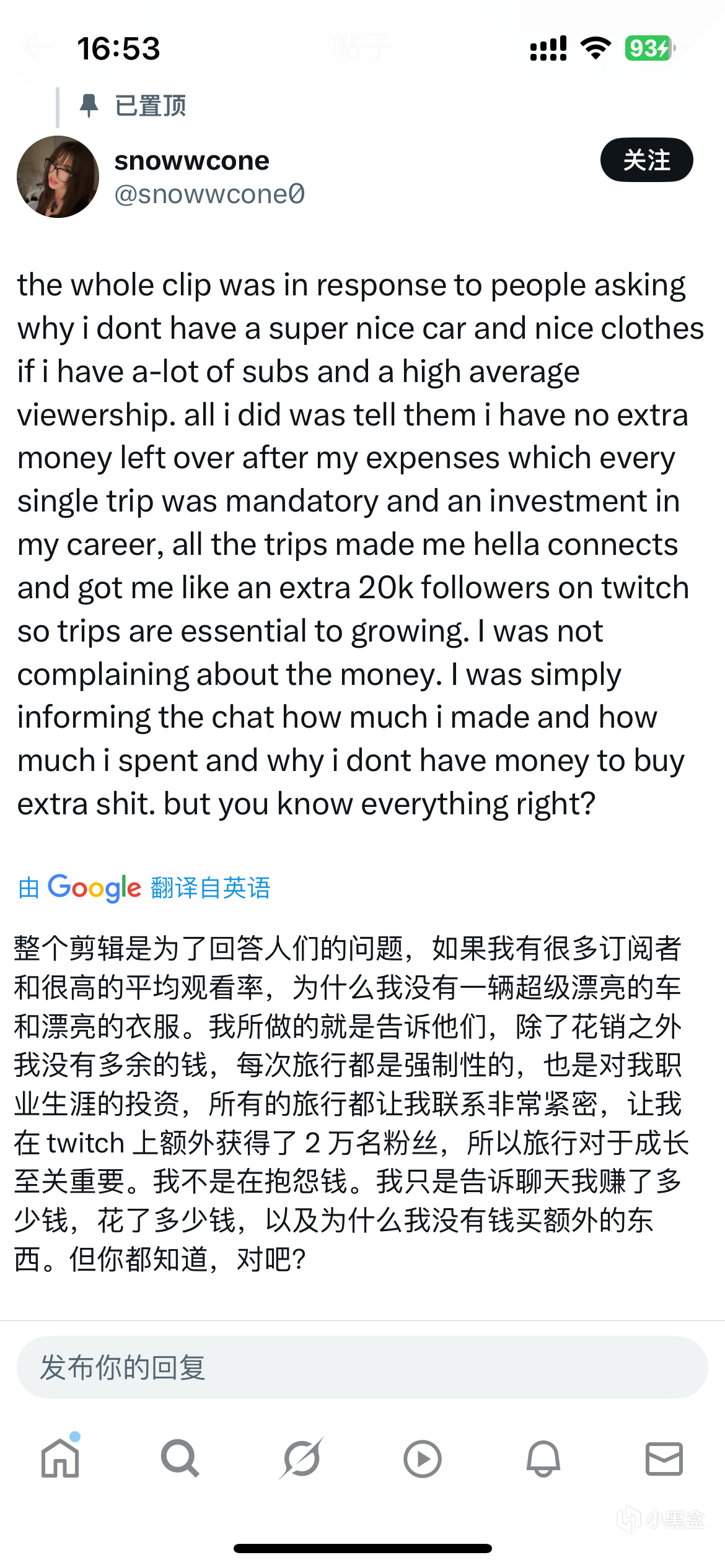Follow snowwcone with the 关注 button

click(x=646, y=160)
